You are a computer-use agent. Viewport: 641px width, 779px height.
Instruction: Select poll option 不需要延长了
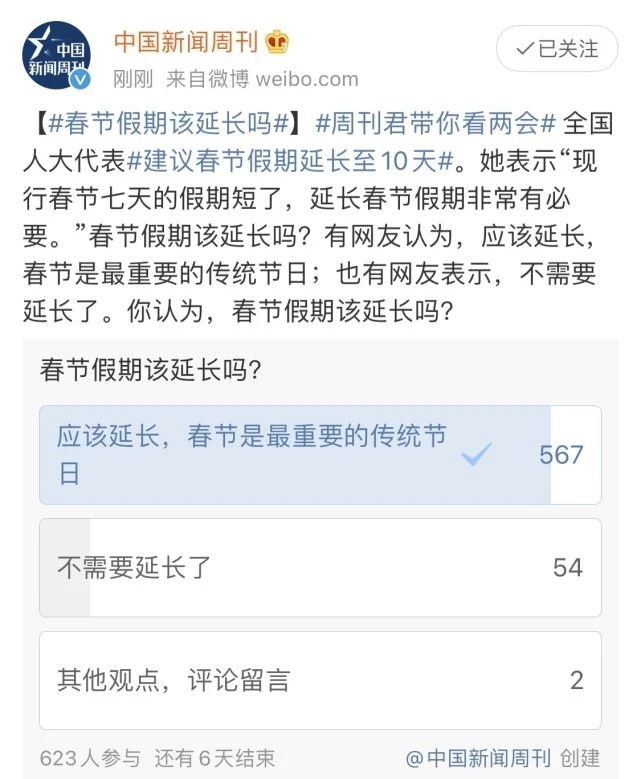(x=320, y=567)
